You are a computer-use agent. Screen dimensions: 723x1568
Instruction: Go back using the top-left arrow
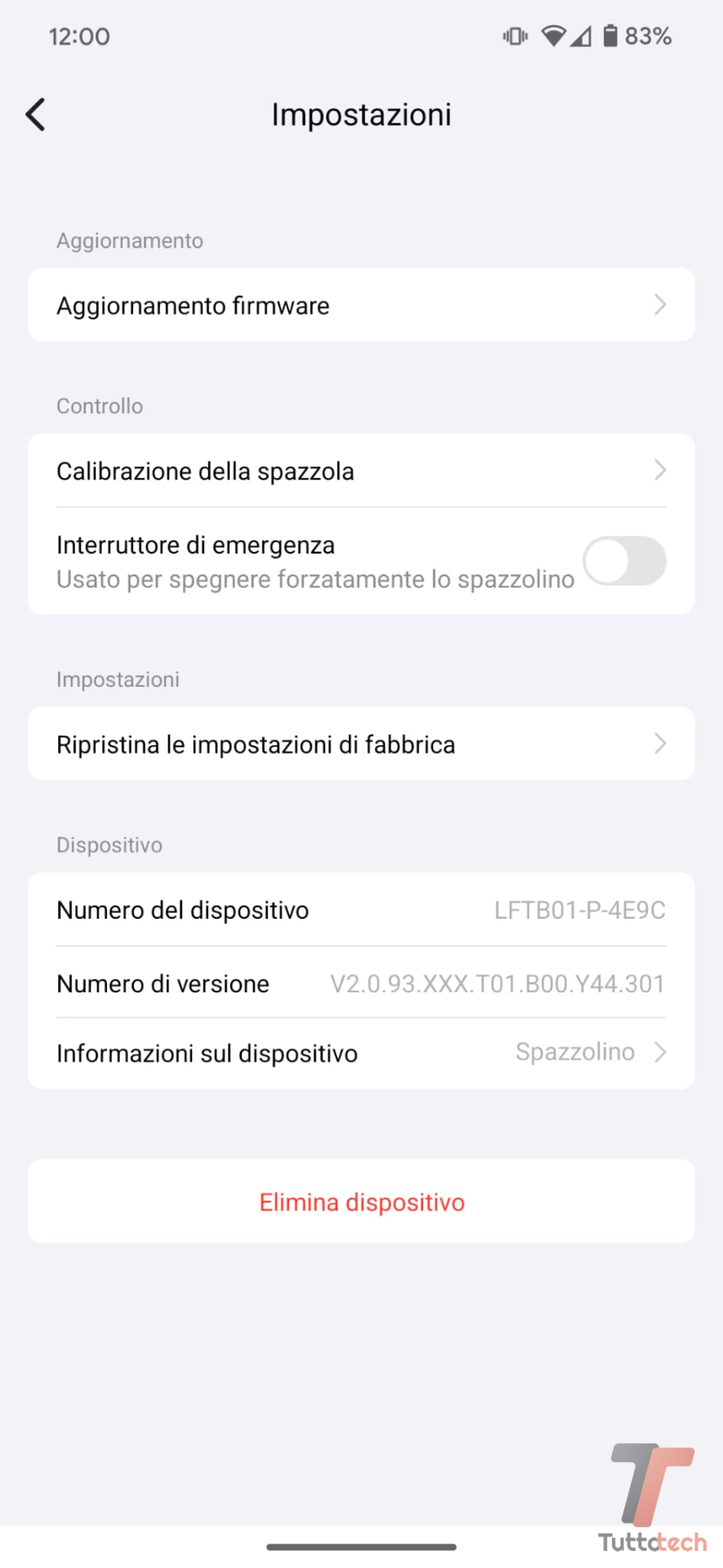coord(36,115)
